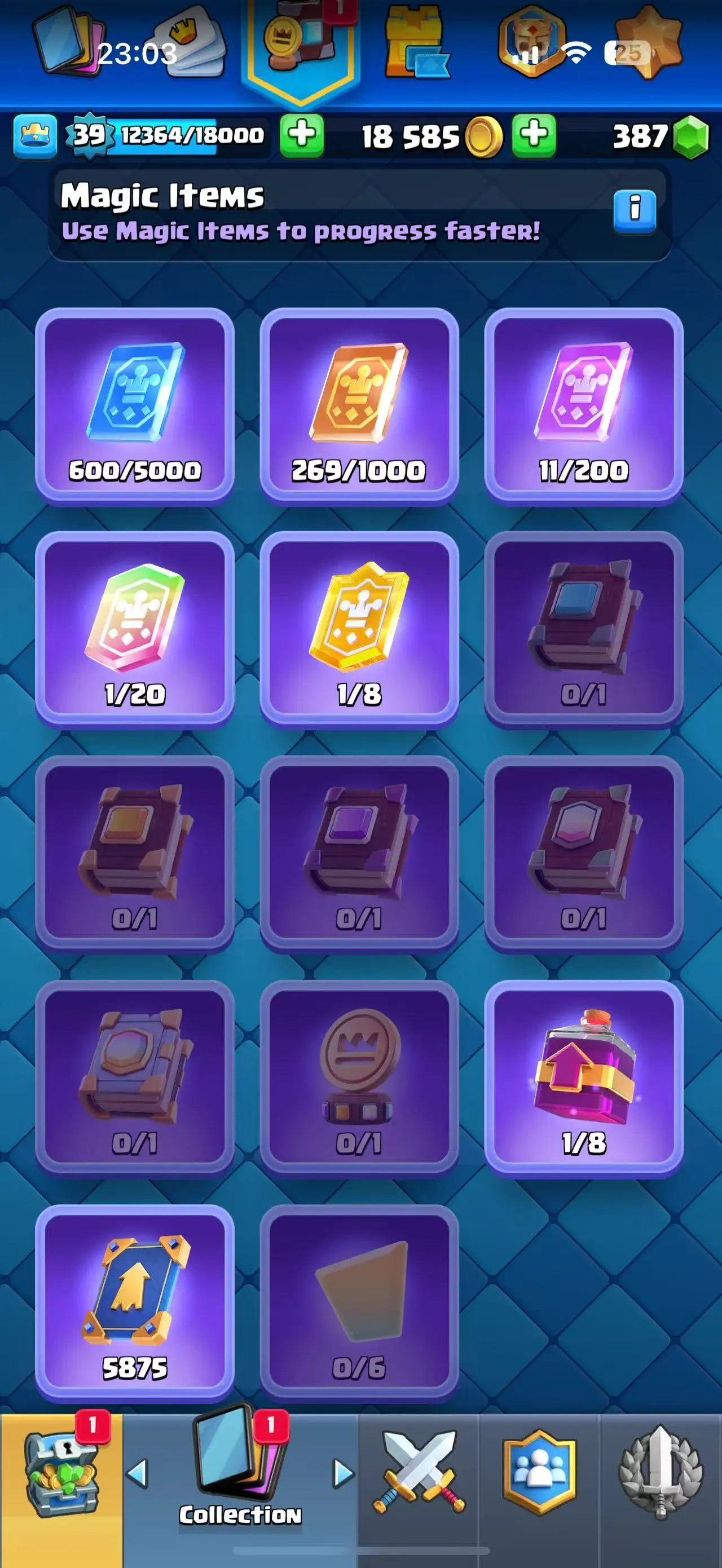View the evolution shard item 0/6
The height and width of the screenshot is (1568, 722).
point(359,1302)
